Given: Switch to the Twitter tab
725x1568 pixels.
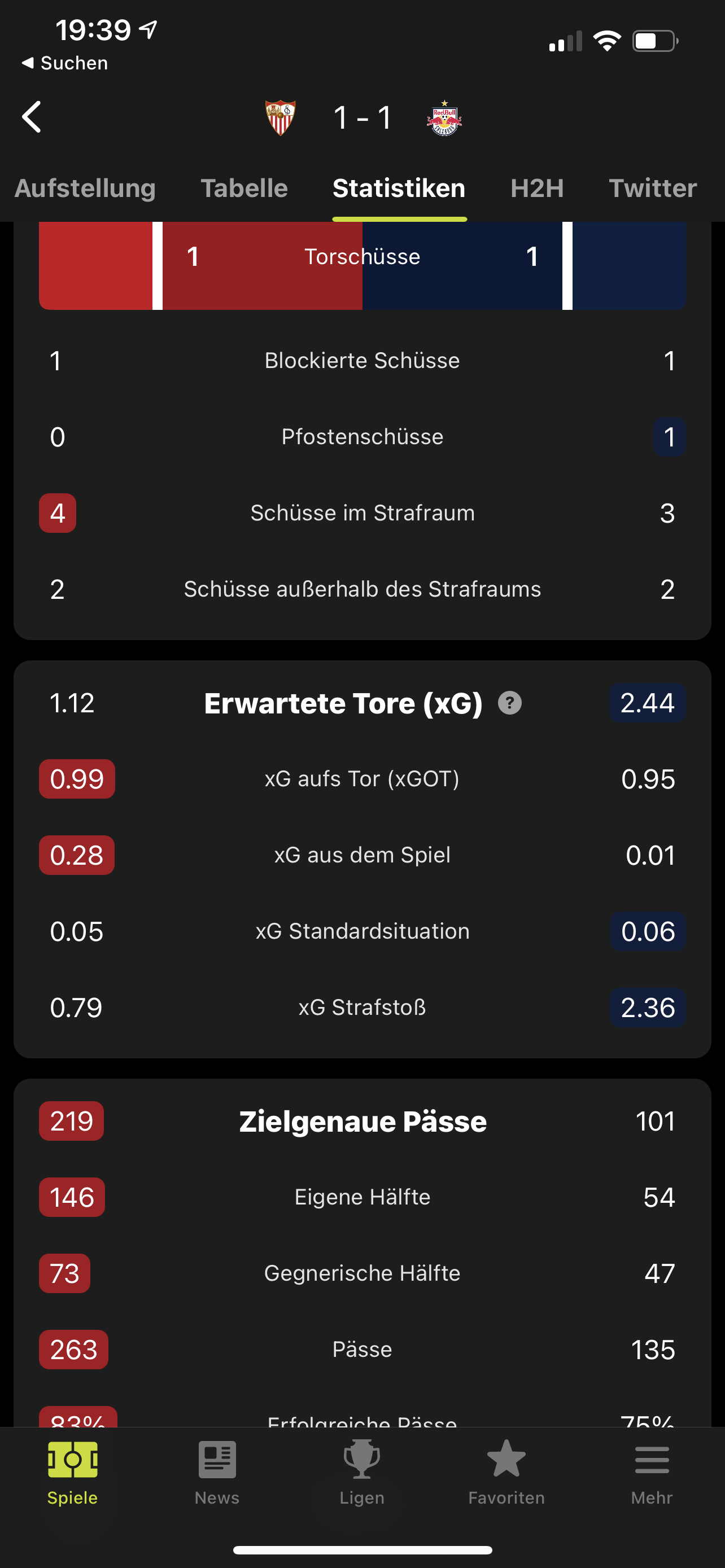Looking at the screenshot, I should click(x=653, y=188).
